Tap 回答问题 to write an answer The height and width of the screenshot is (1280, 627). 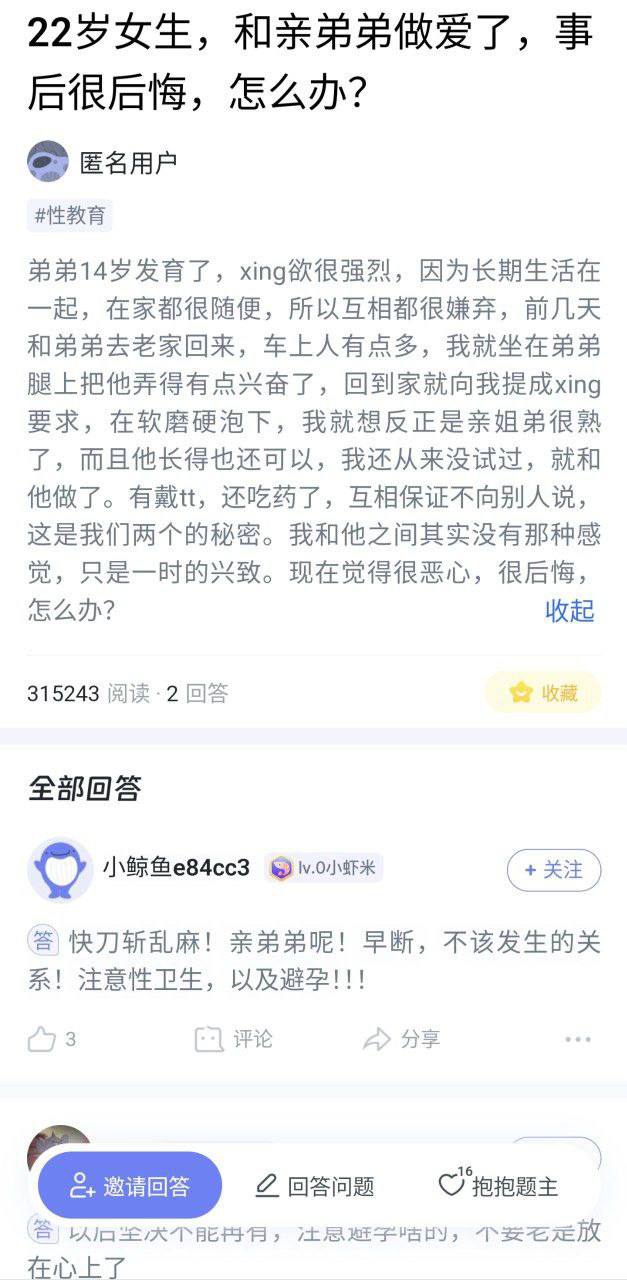[315, 1186]
